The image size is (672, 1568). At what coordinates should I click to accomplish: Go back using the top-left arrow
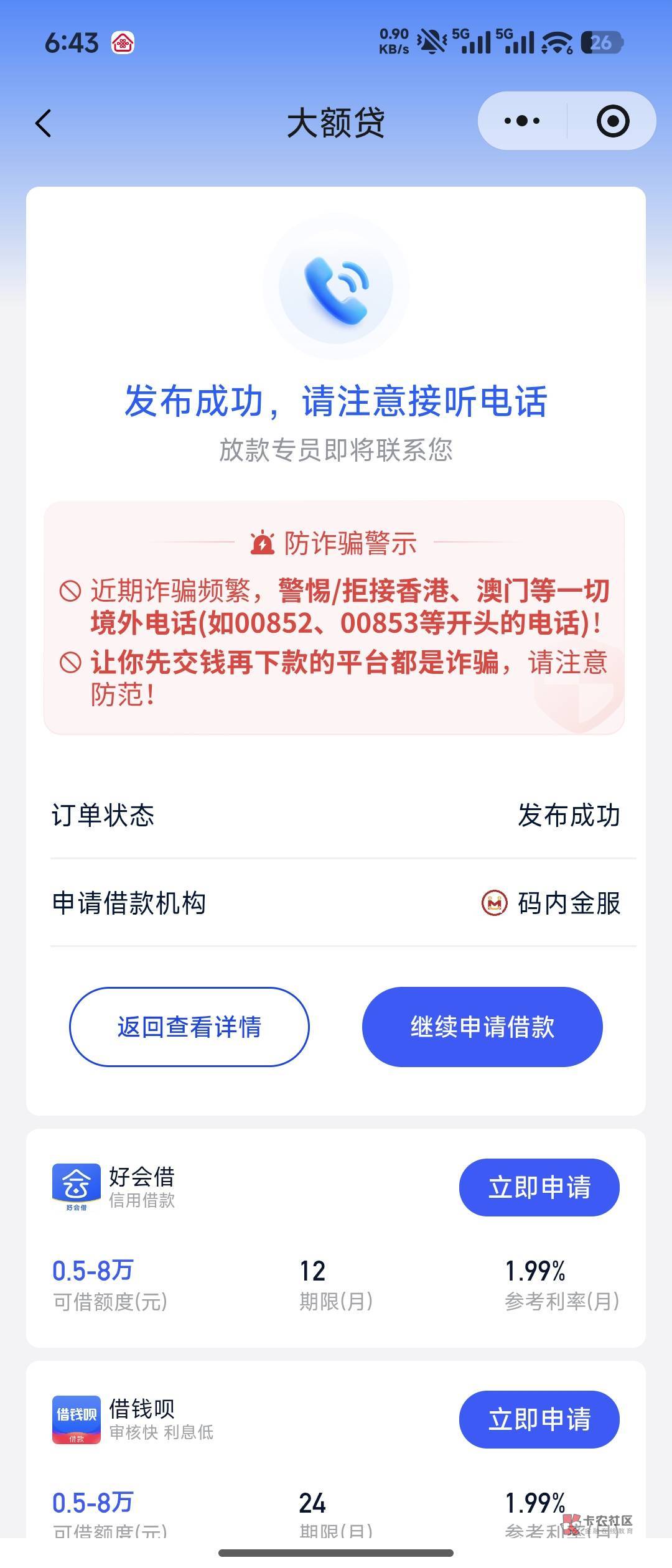click(43, 123)
